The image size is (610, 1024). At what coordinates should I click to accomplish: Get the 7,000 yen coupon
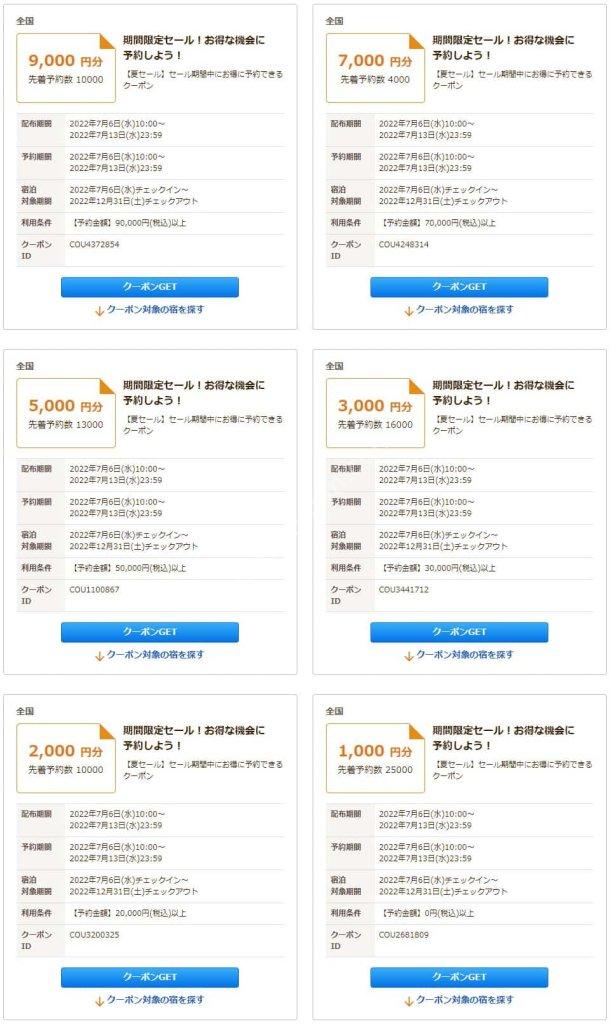[459, 287]
